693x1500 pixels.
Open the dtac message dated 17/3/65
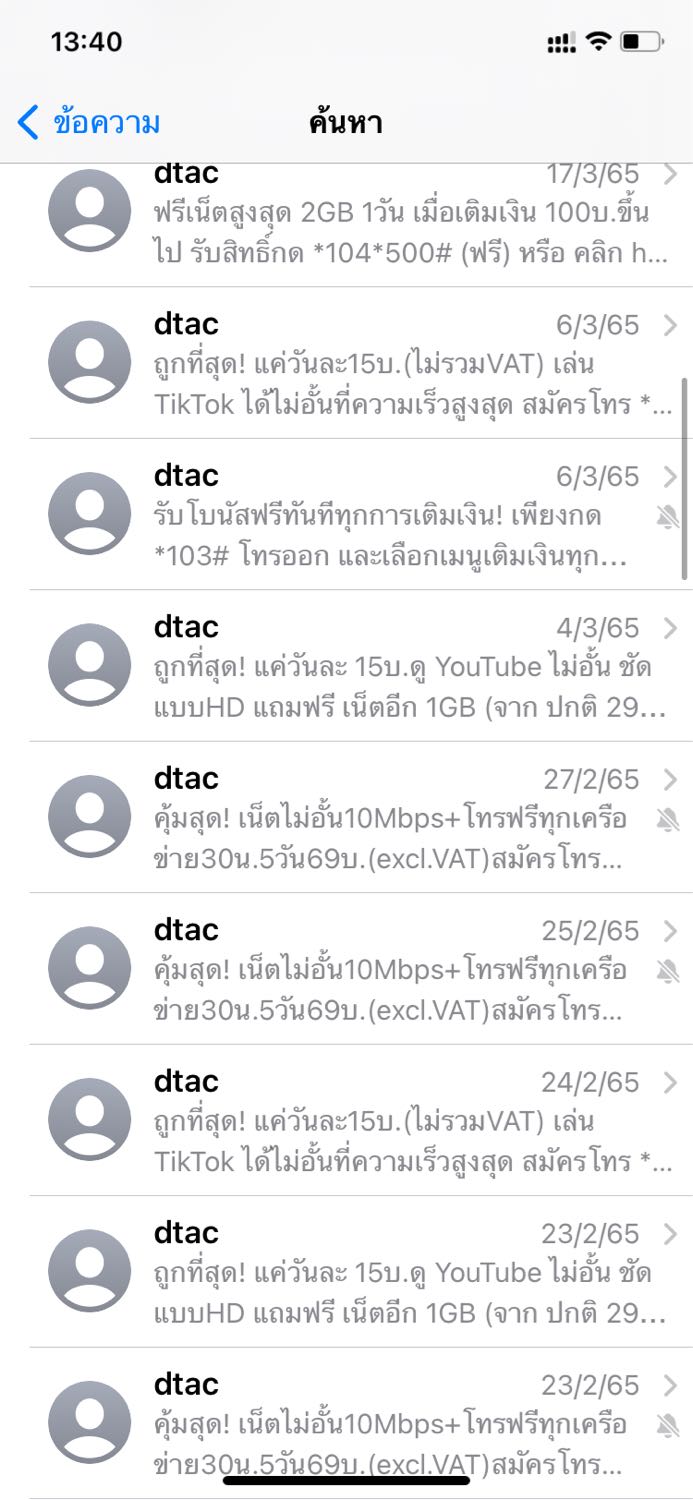click(x=346, y=225)
